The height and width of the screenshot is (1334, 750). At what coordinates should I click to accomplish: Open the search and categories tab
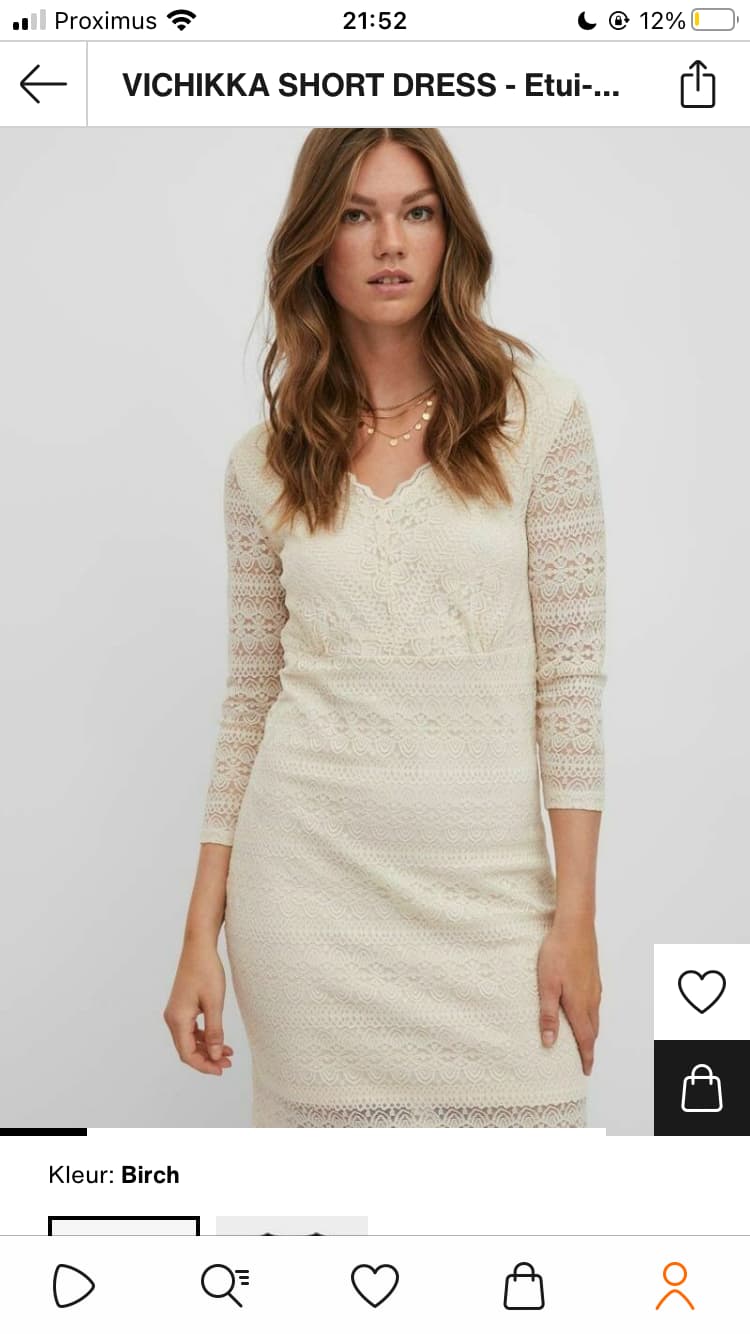225,1286
